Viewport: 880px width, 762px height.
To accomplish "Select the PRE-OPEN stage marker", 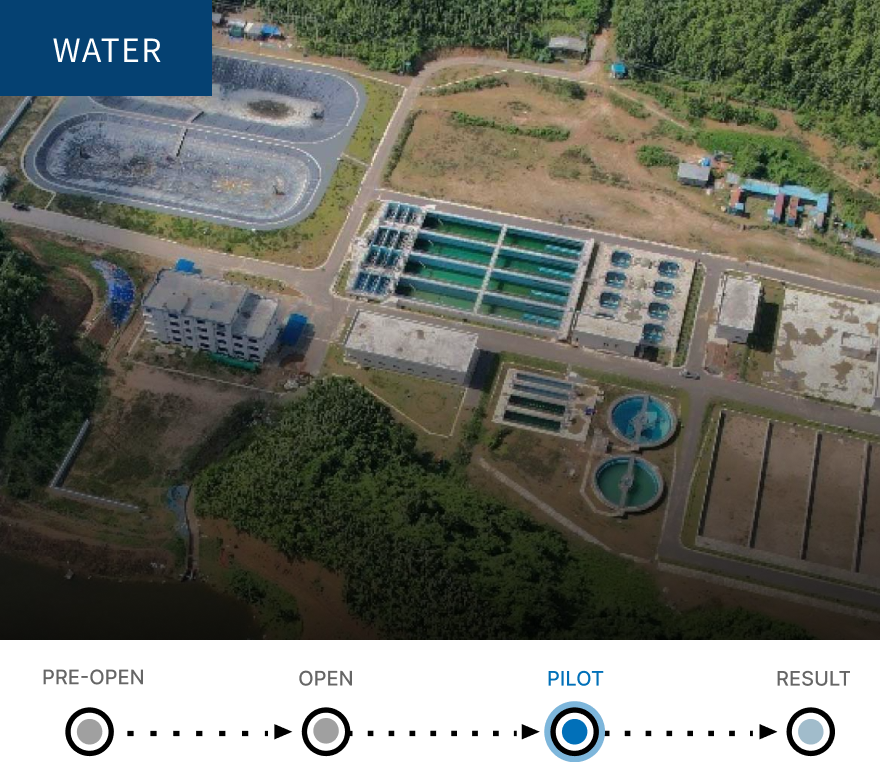I will click(90, 732).
